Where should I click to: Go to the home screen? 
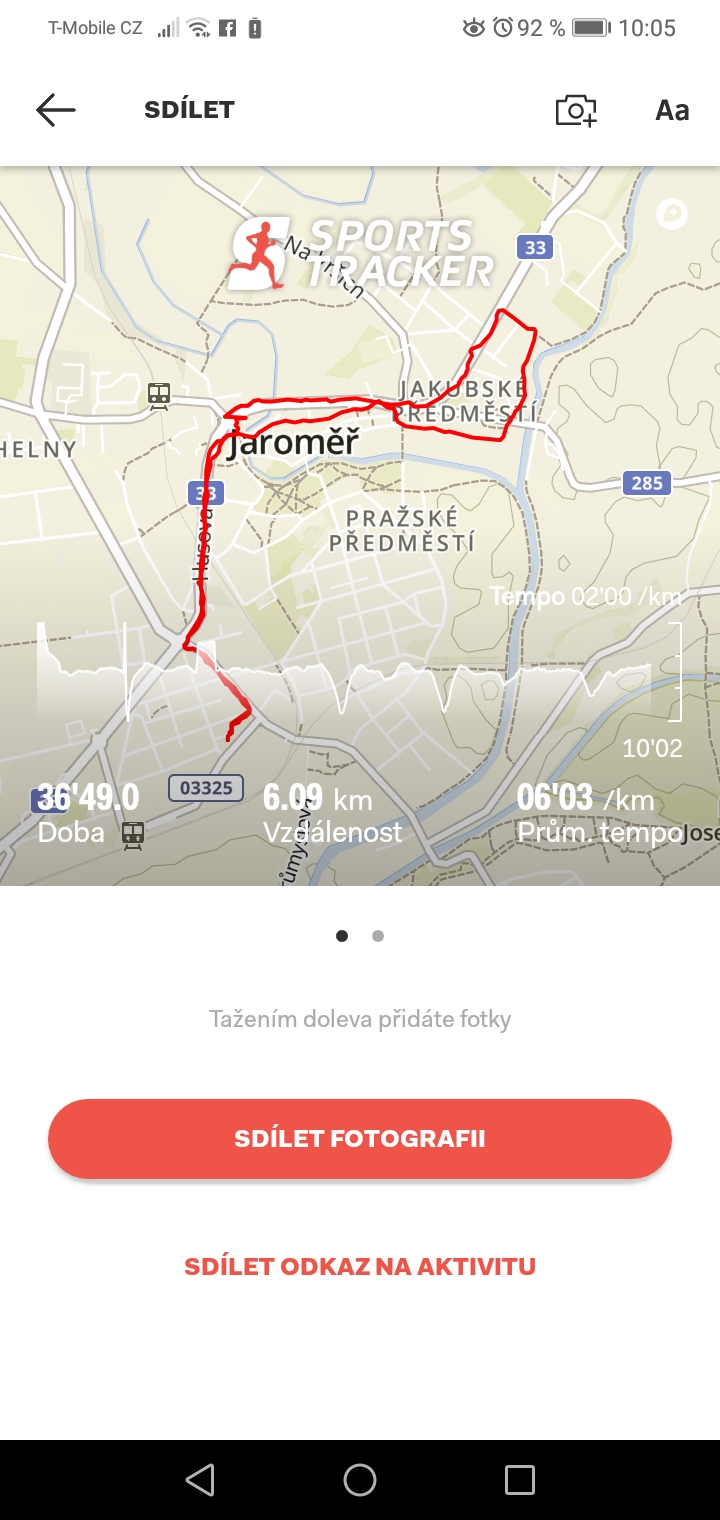pyautogui.click(x=360, y=1480)
